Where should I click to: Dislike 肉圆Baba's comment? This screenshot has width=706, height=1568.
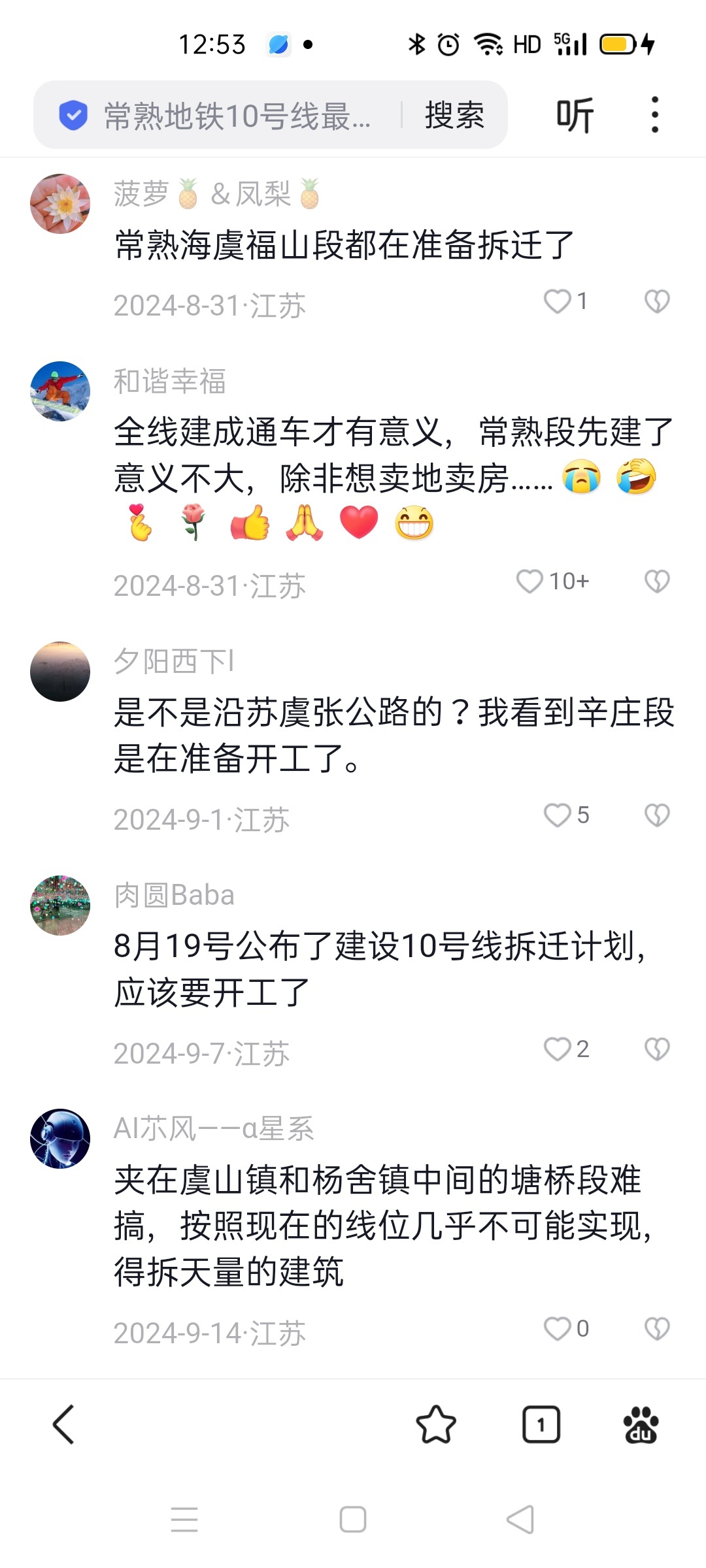(657, 1049)
